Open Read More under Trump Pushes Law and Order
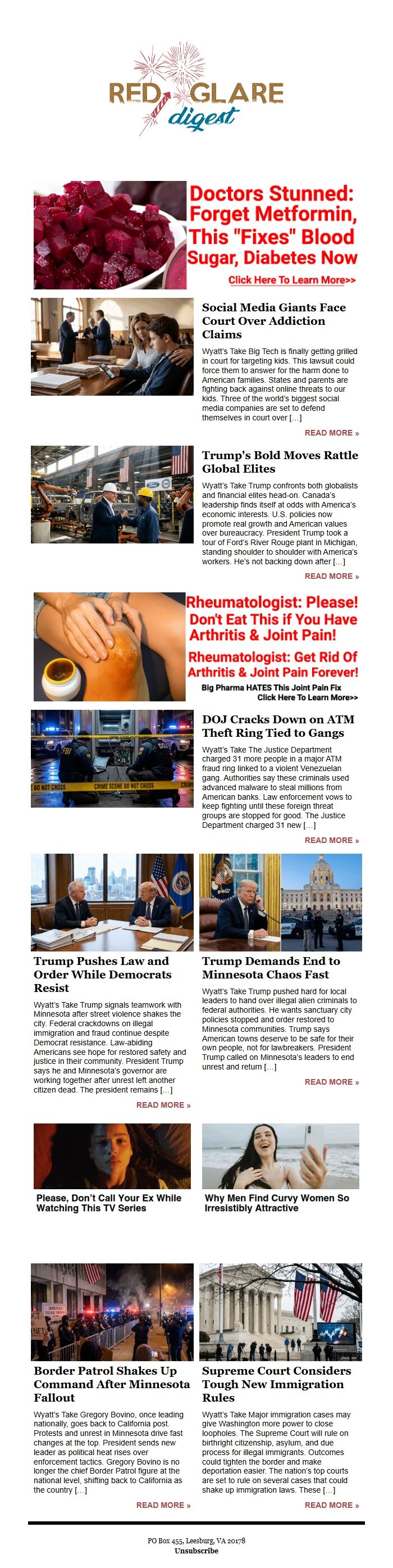The image size is (393, 1568). coord(163,1105)
